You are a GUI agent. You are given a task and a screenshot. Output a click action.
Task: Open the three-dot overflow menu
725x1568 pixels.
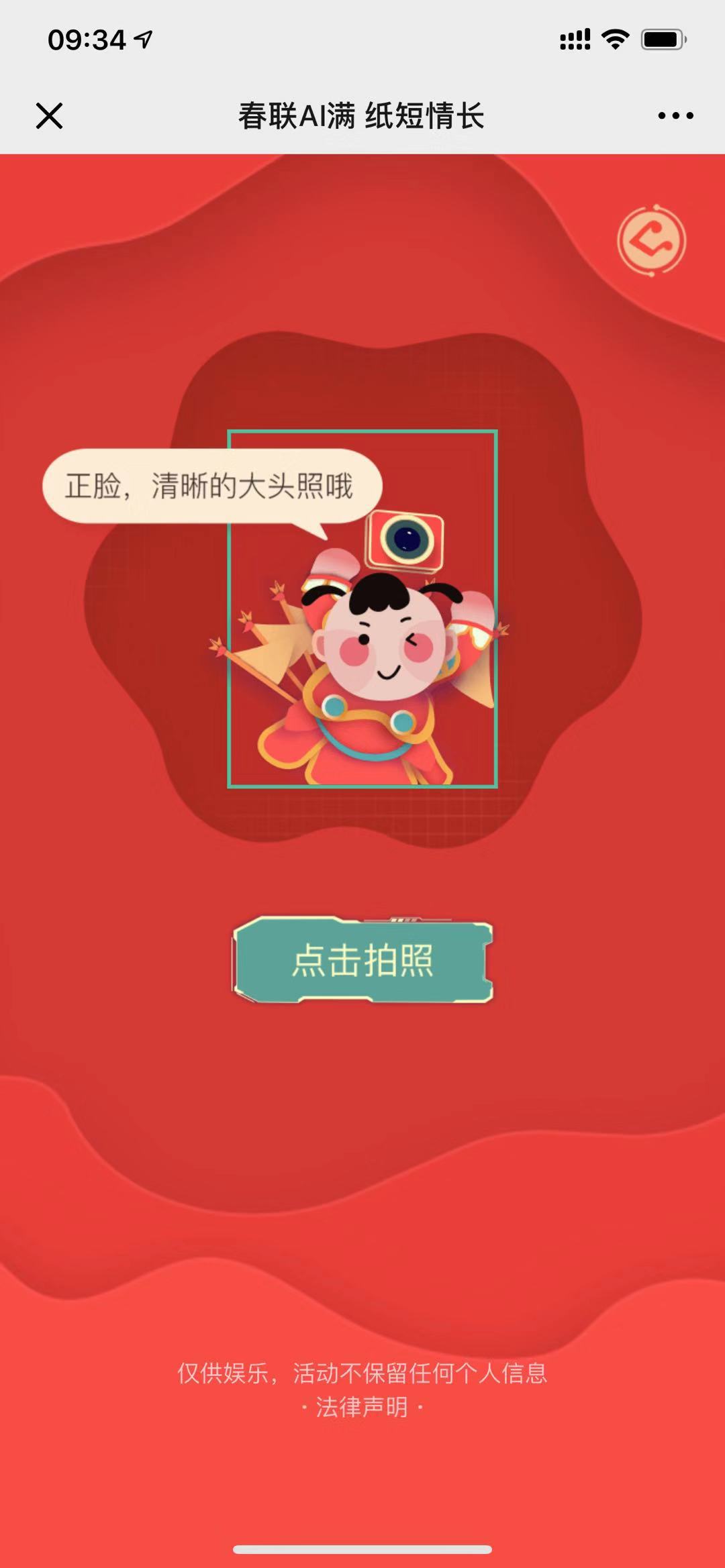tap(675, 115)
